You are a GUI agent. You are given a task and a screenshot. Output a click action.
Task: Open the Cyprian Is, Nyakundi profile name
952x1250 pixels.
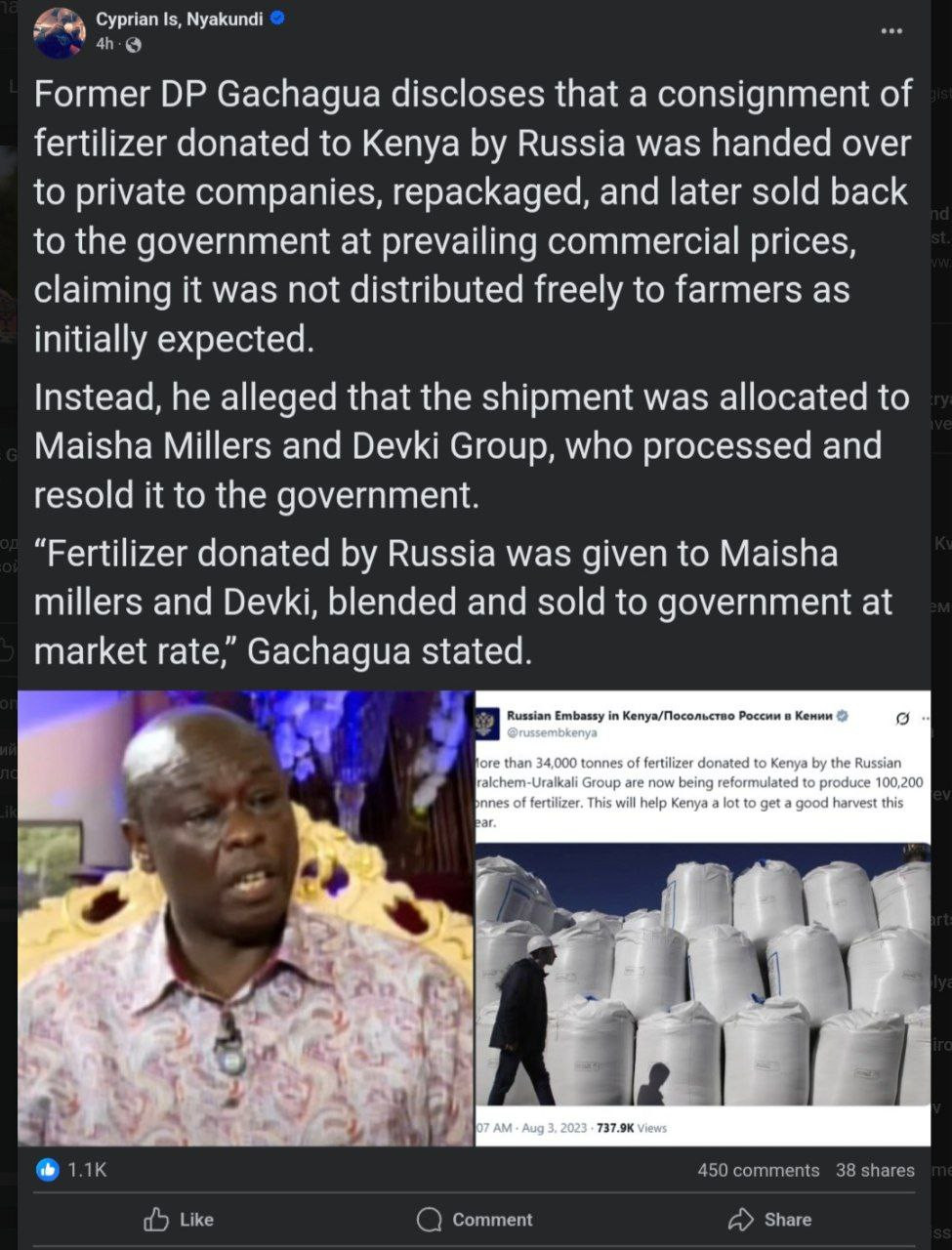tap(180, 19)
